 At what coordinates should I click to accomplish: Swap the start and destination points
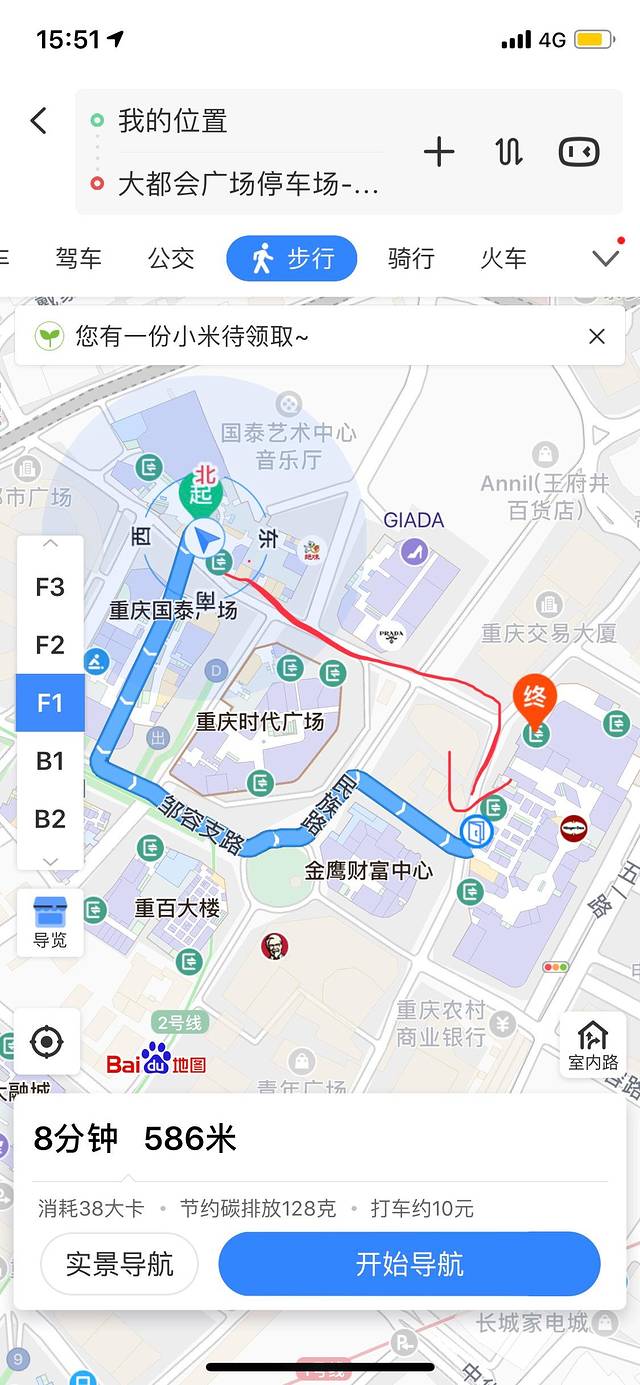[509, 152]
